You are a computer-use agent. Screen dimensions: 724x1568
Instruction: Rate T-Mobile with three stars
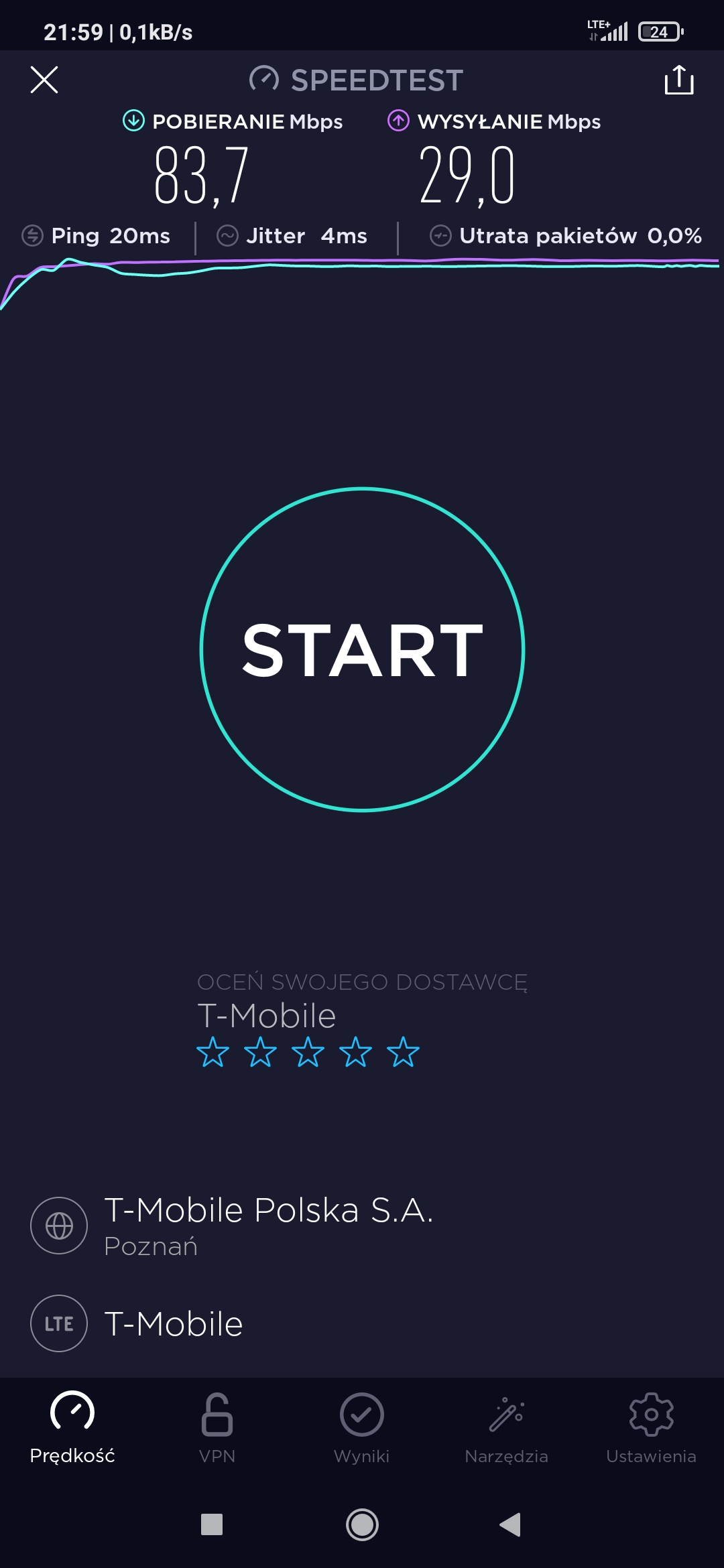308,1052
